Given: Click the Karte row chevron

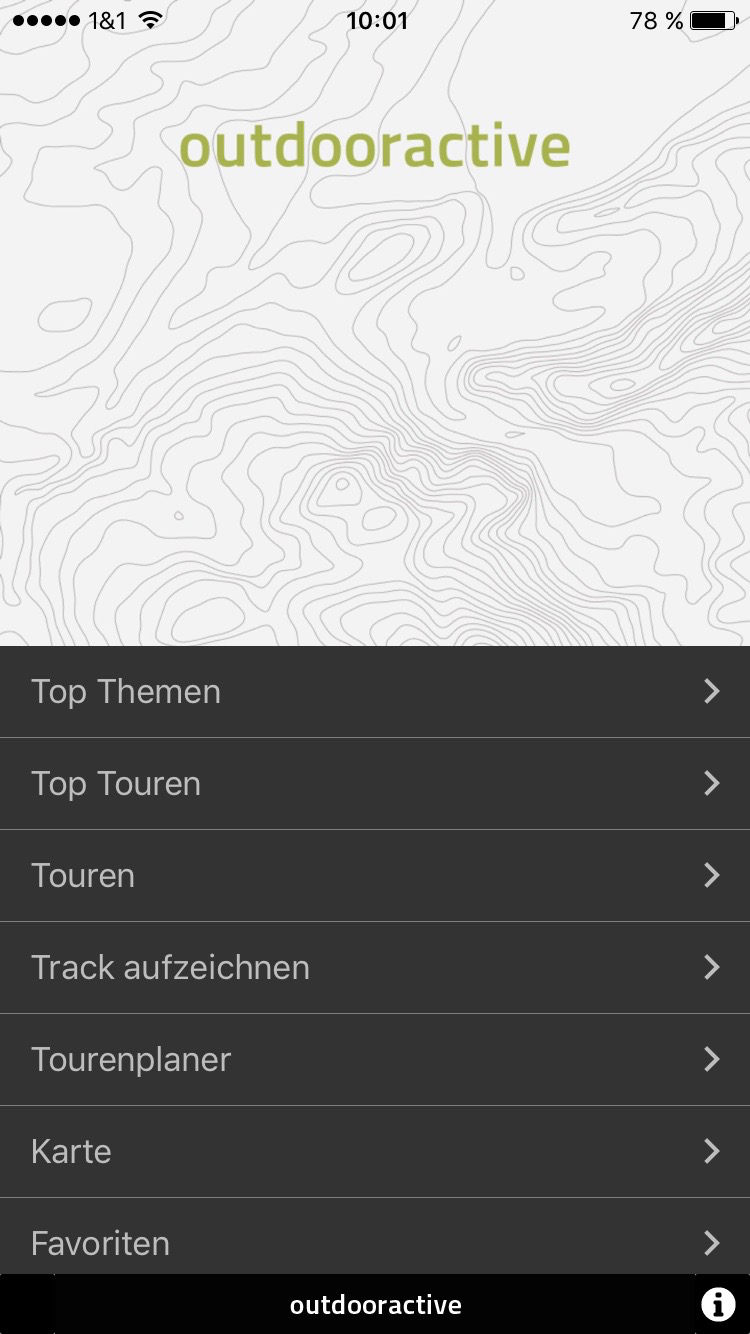Looking at the screenshot, I should [x=712, y=1151].
